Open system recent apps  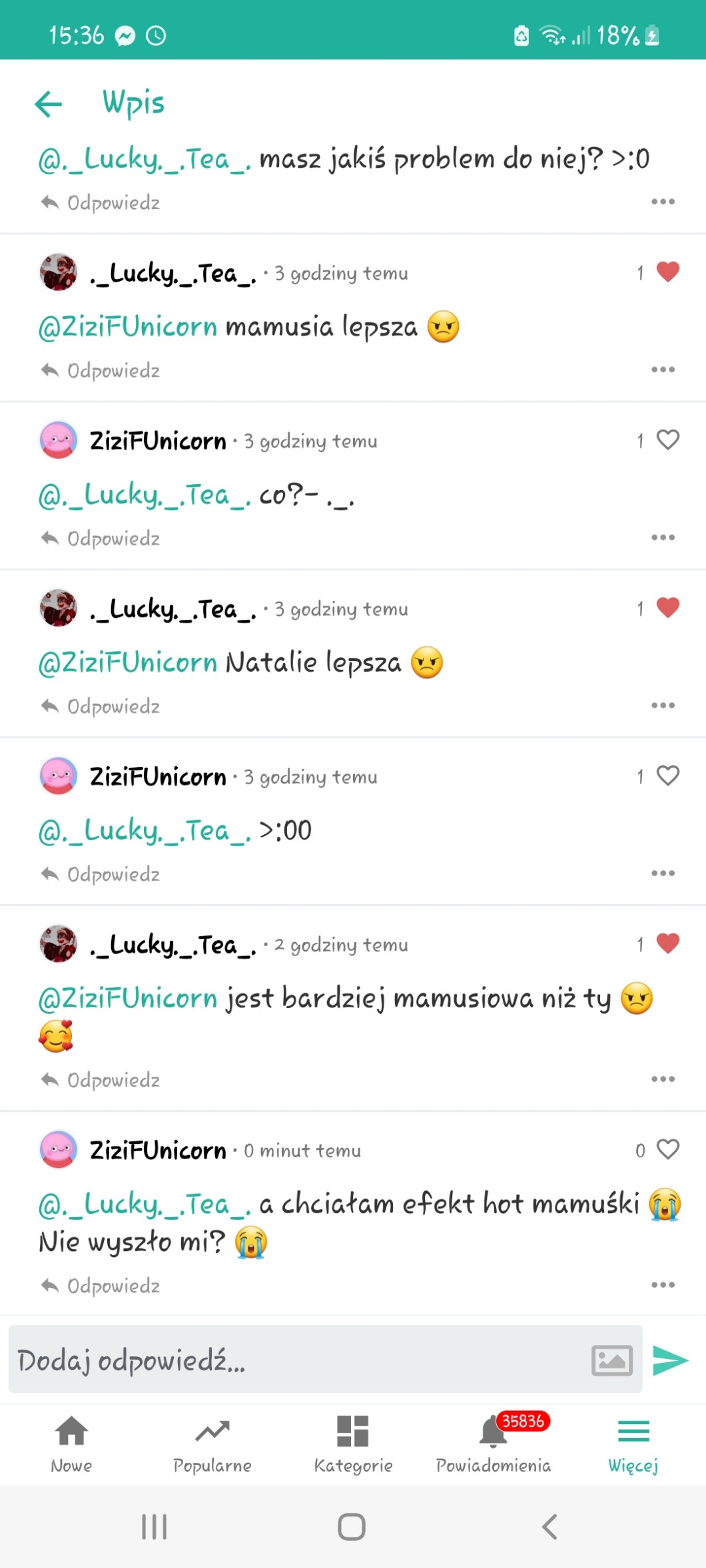click(154, 1527)
